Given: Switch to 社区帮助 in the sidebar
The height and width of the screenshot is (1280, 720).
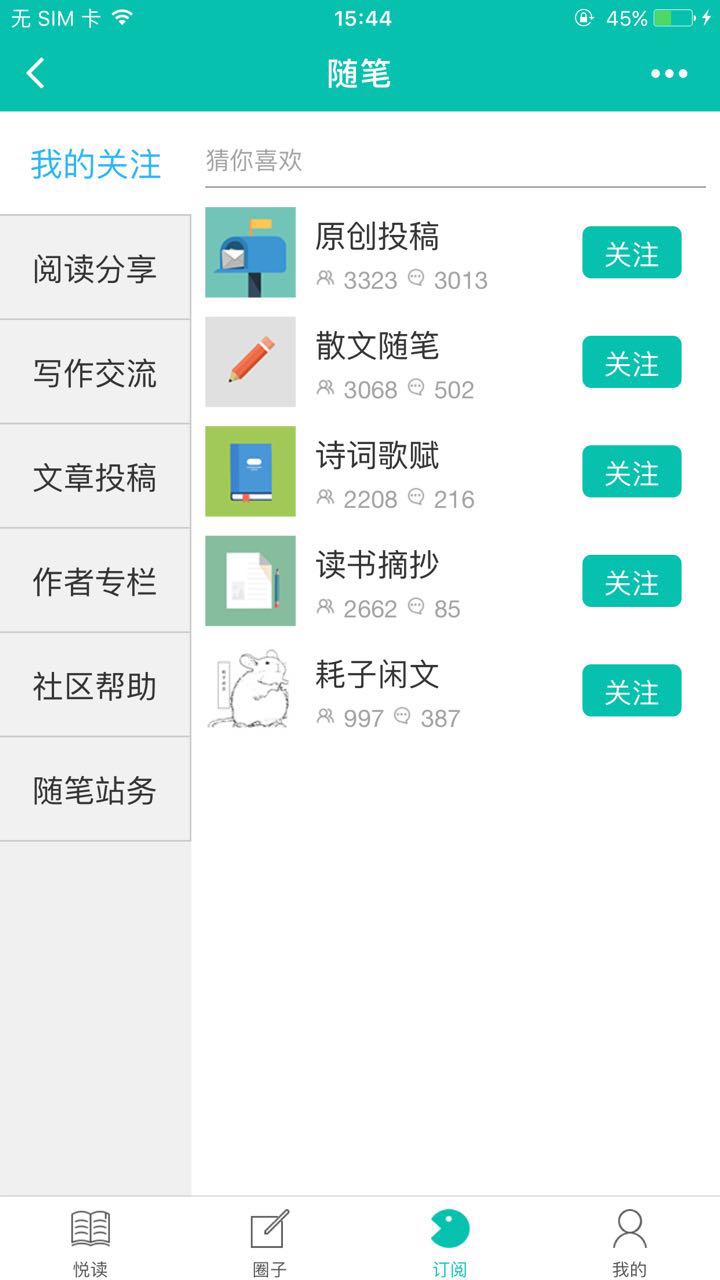Looking at the screenshot, I should [95, 686].
